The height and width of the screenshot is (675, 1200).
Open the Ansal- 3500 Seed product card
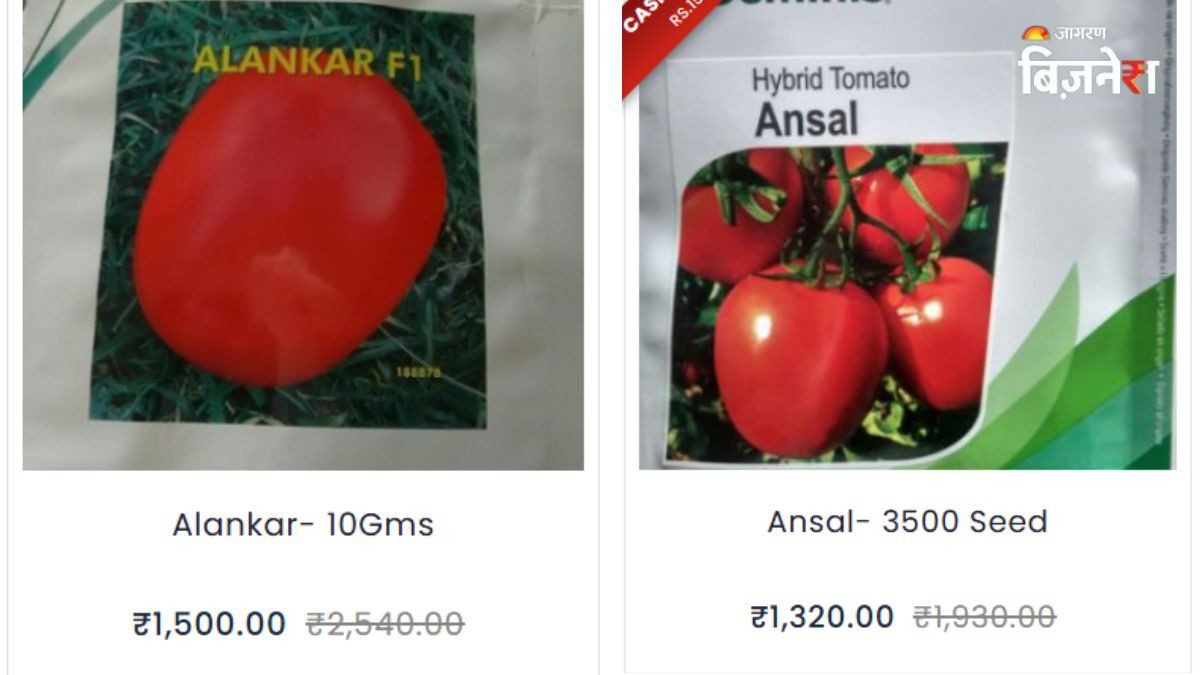pos(907,522)
